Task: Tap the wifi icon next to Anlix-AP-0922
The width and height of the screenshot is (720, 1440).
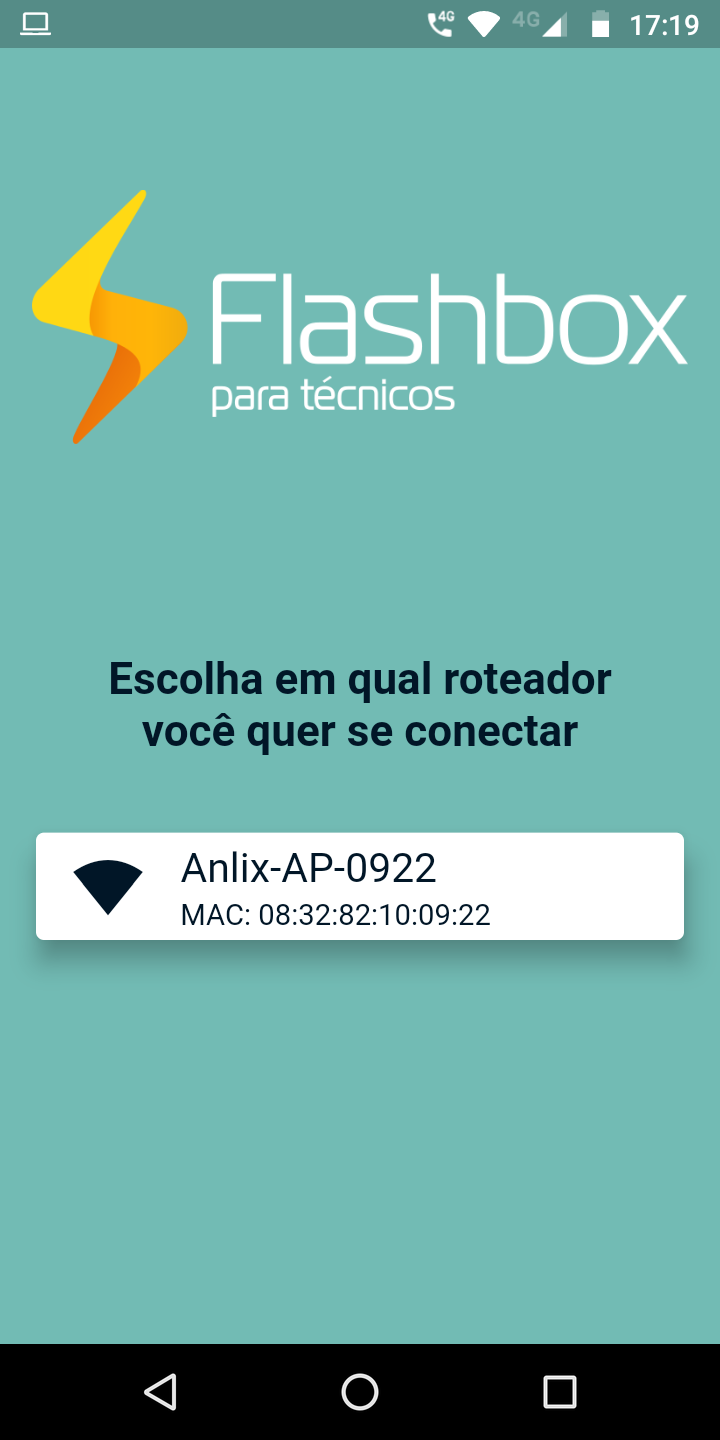Action: [108, 885]
